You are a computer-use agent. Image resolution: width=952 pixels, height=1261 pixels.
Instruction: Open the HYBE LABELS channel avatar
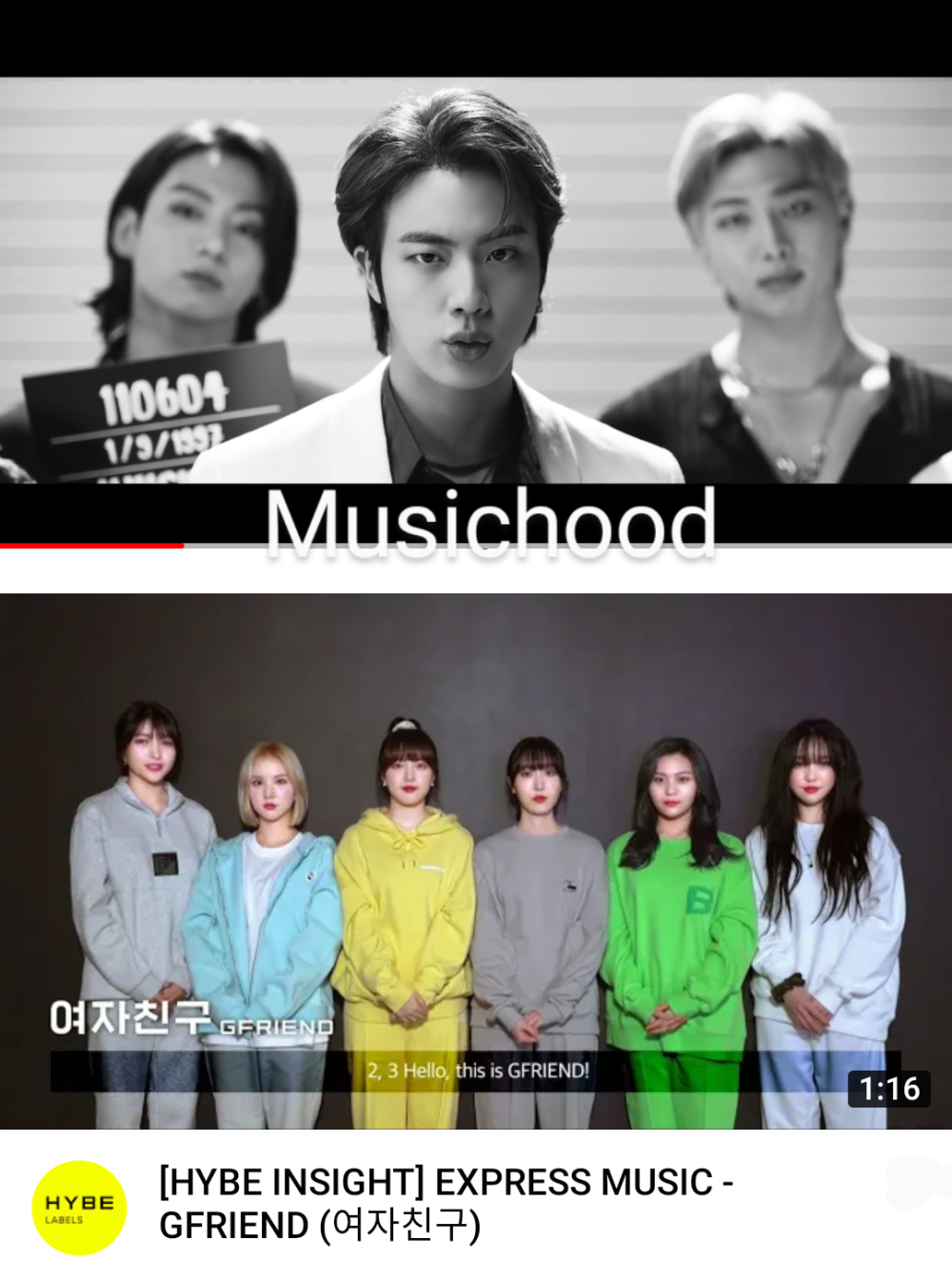tap(79, 1207)
